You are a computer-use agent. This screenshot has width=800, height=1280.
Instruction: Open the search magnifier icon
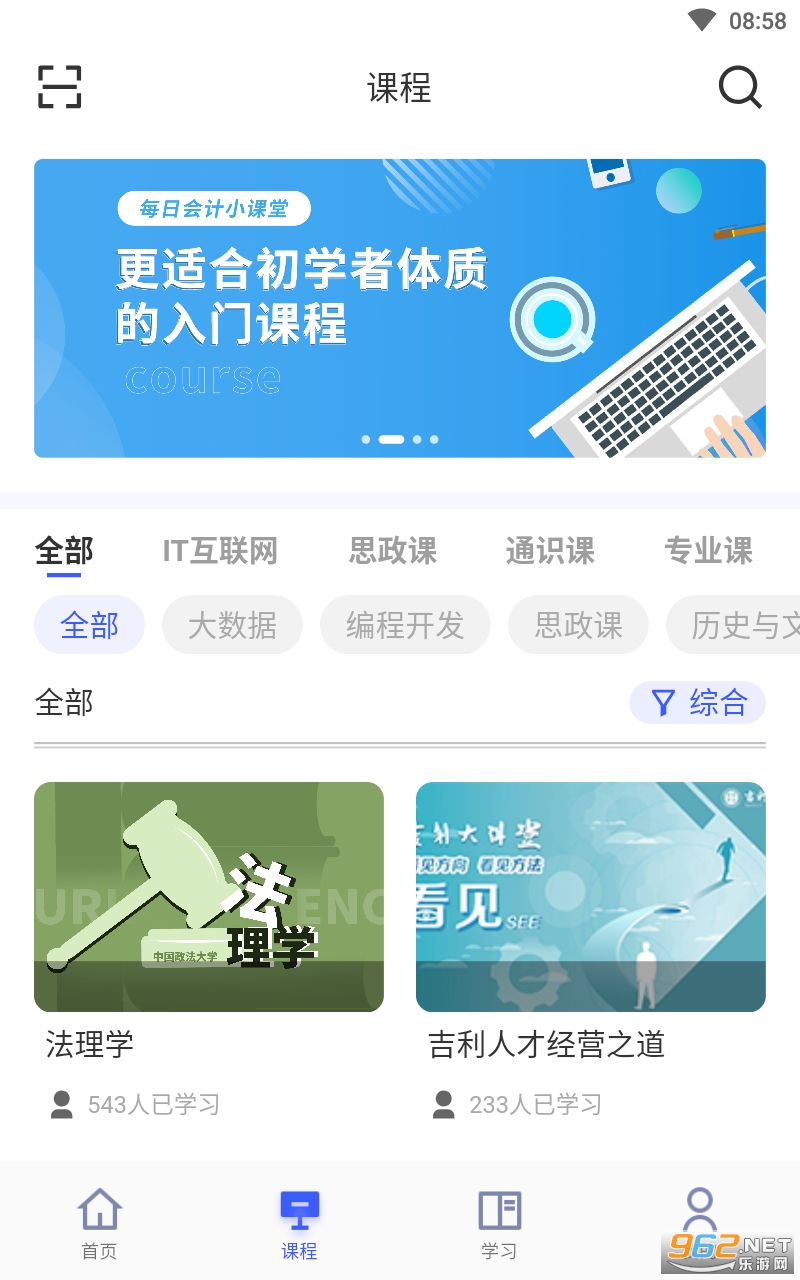pos(740,87)
